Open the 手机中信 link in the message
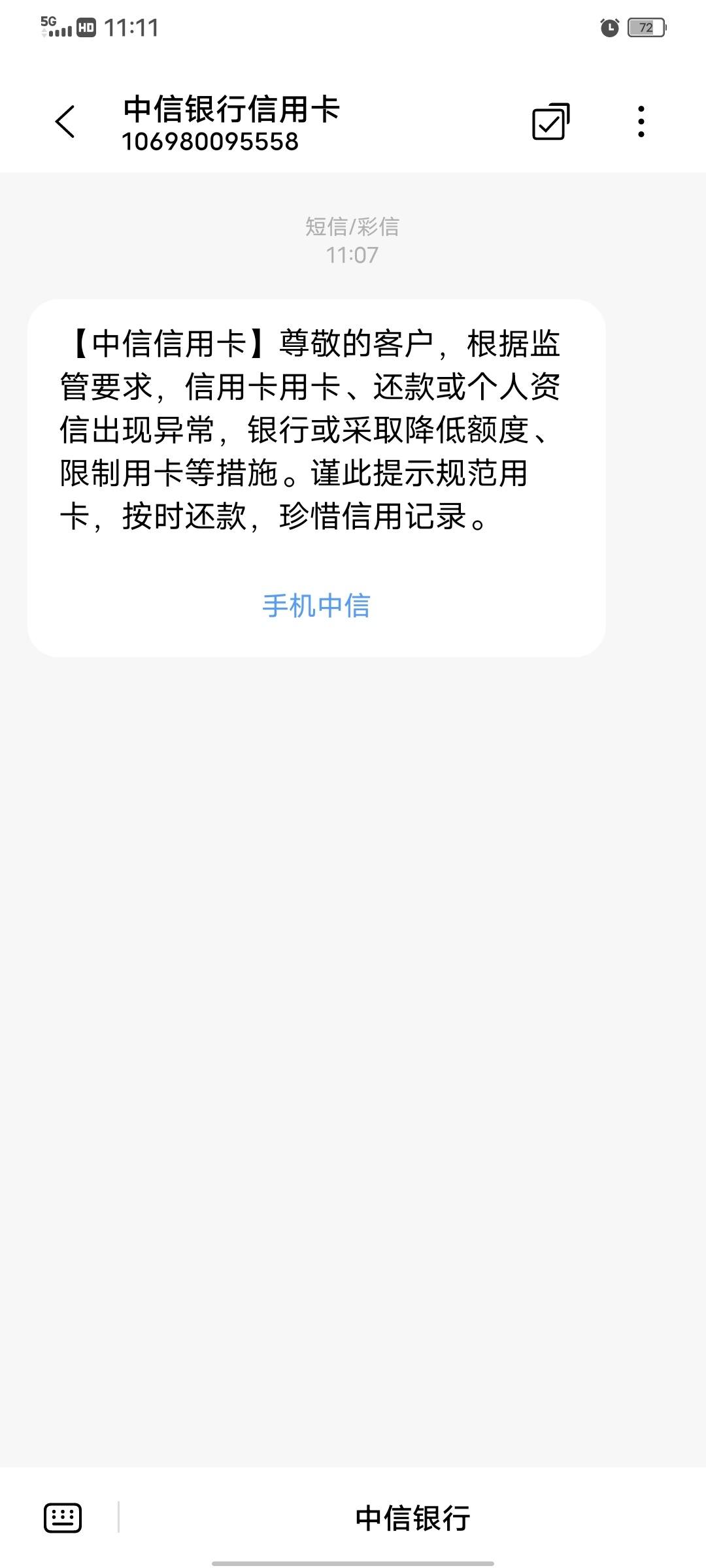This screenshot has width=706, height=1568. coord(316,606)
